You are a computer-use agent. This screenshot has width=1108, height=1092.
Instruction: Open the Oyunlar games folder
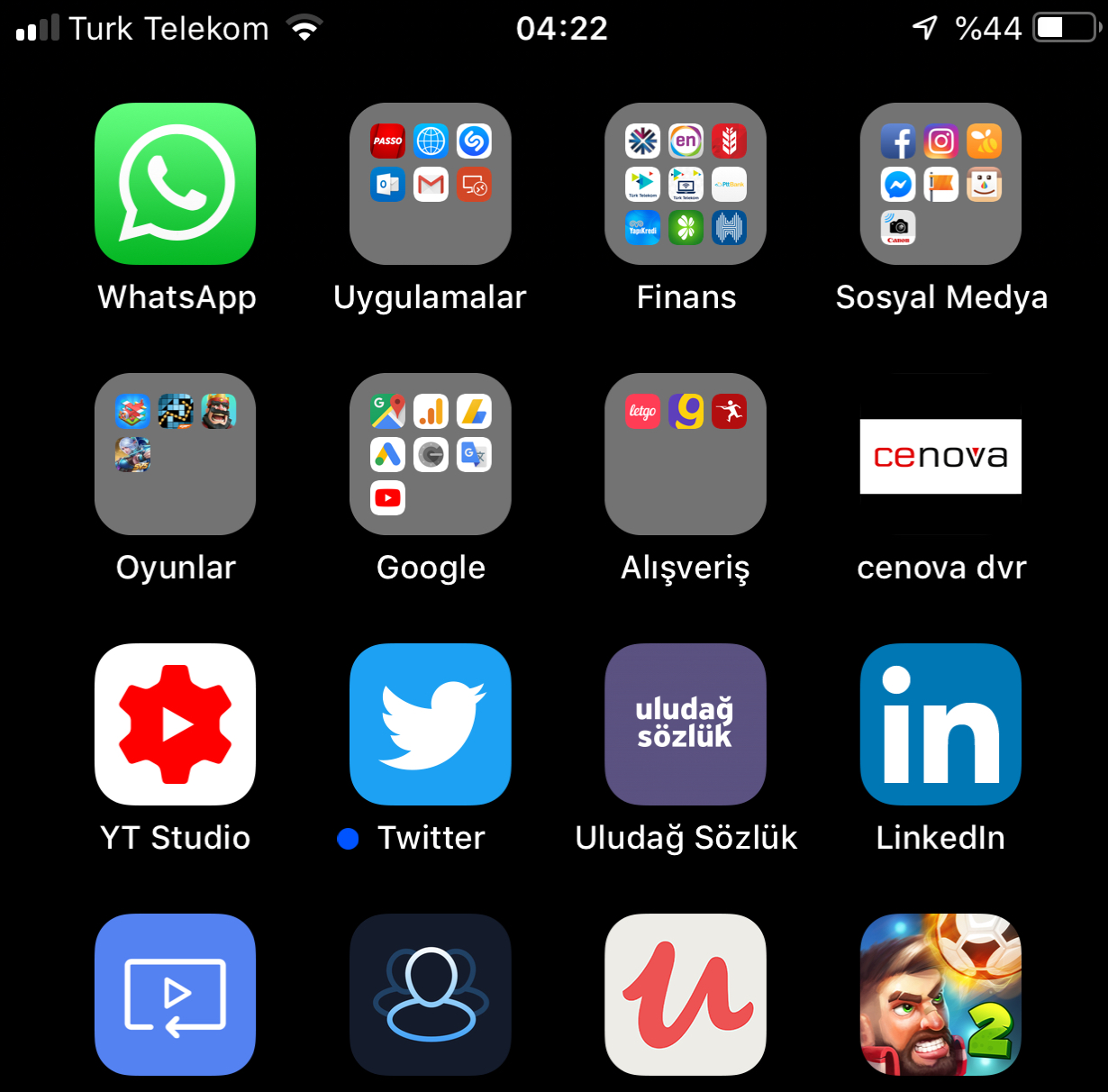(x=175, y=454)
